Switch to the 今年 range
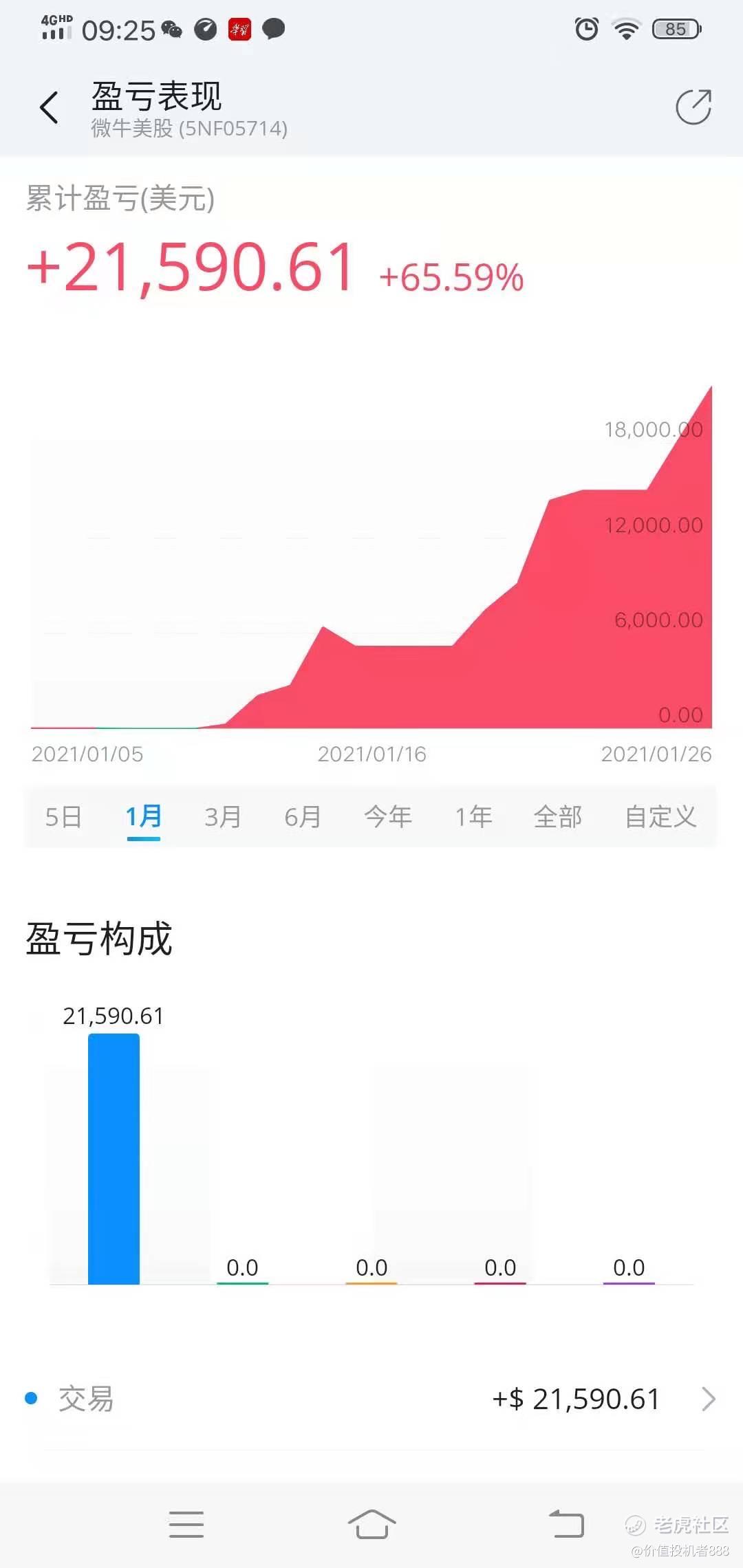Image resolution: width=743 pixels, height=1568 pixels. point(388,817)
